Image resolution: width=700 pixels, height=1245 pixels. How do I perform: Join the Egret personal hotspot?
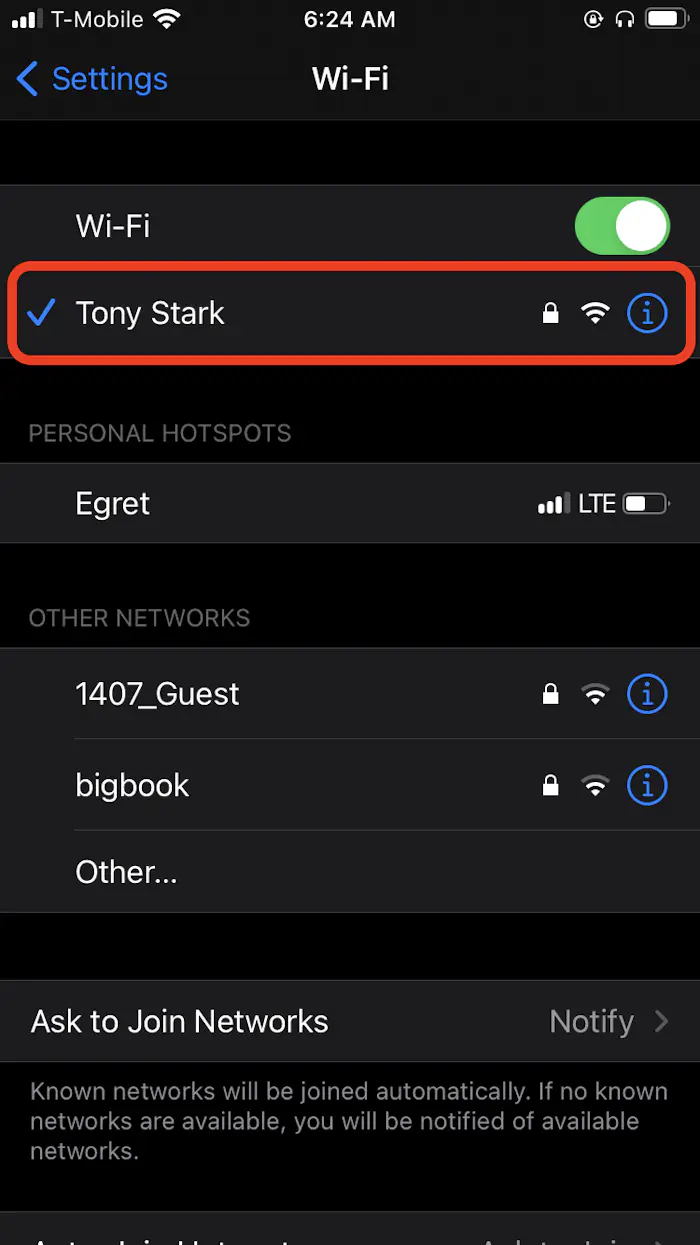[113, 504]
